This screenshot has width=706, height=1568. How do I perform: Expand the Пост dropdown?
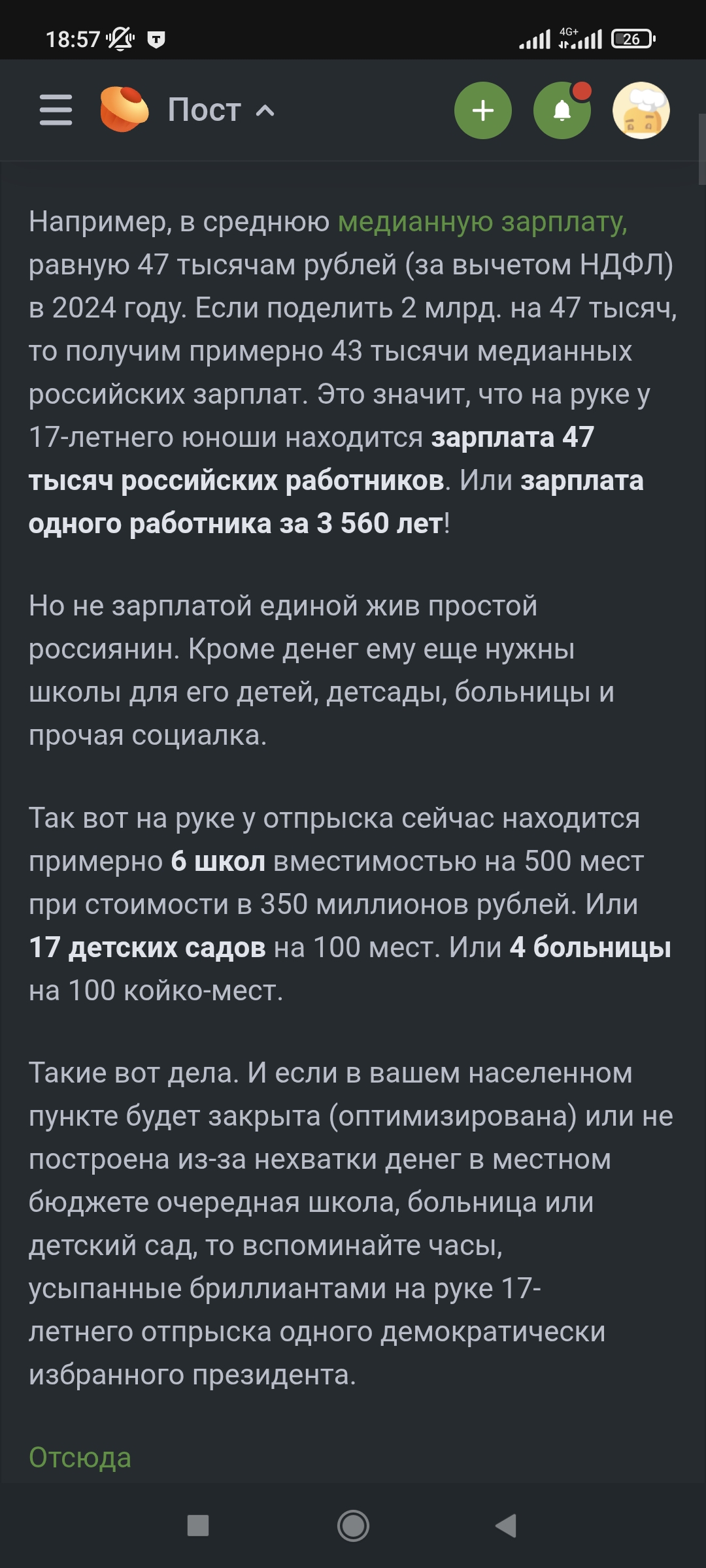pos(221,110)
